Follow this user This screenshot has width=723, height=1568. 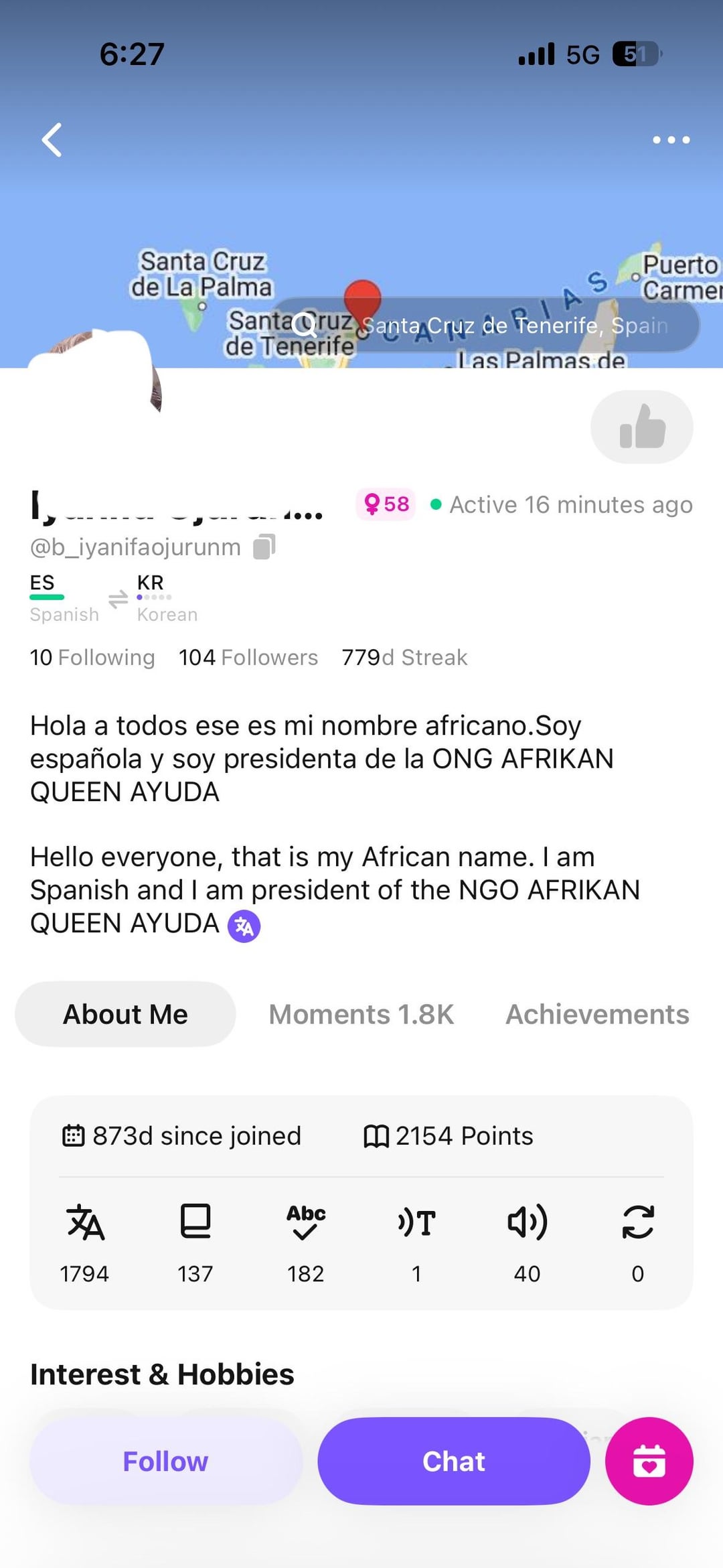pos(165,1461)
